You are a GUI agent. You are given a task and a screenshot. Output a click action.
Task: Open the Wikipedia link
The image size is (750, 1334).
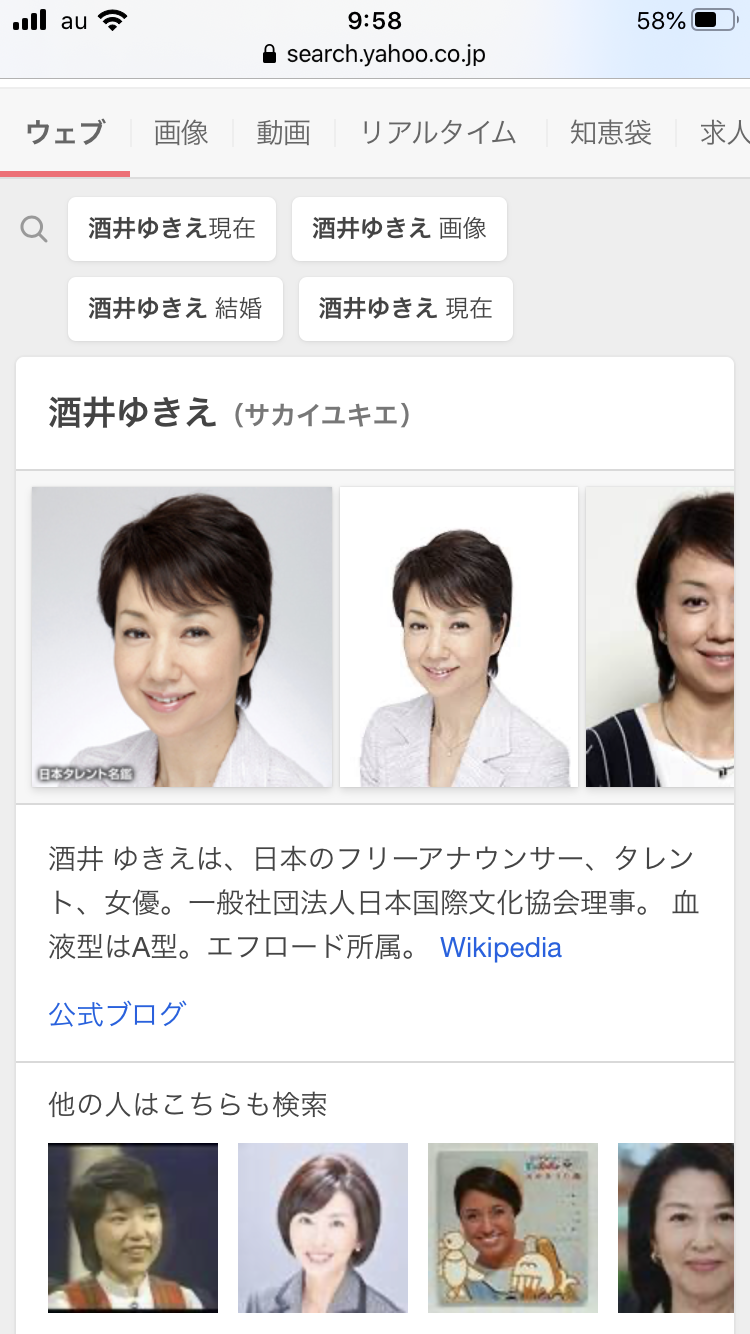501,948
